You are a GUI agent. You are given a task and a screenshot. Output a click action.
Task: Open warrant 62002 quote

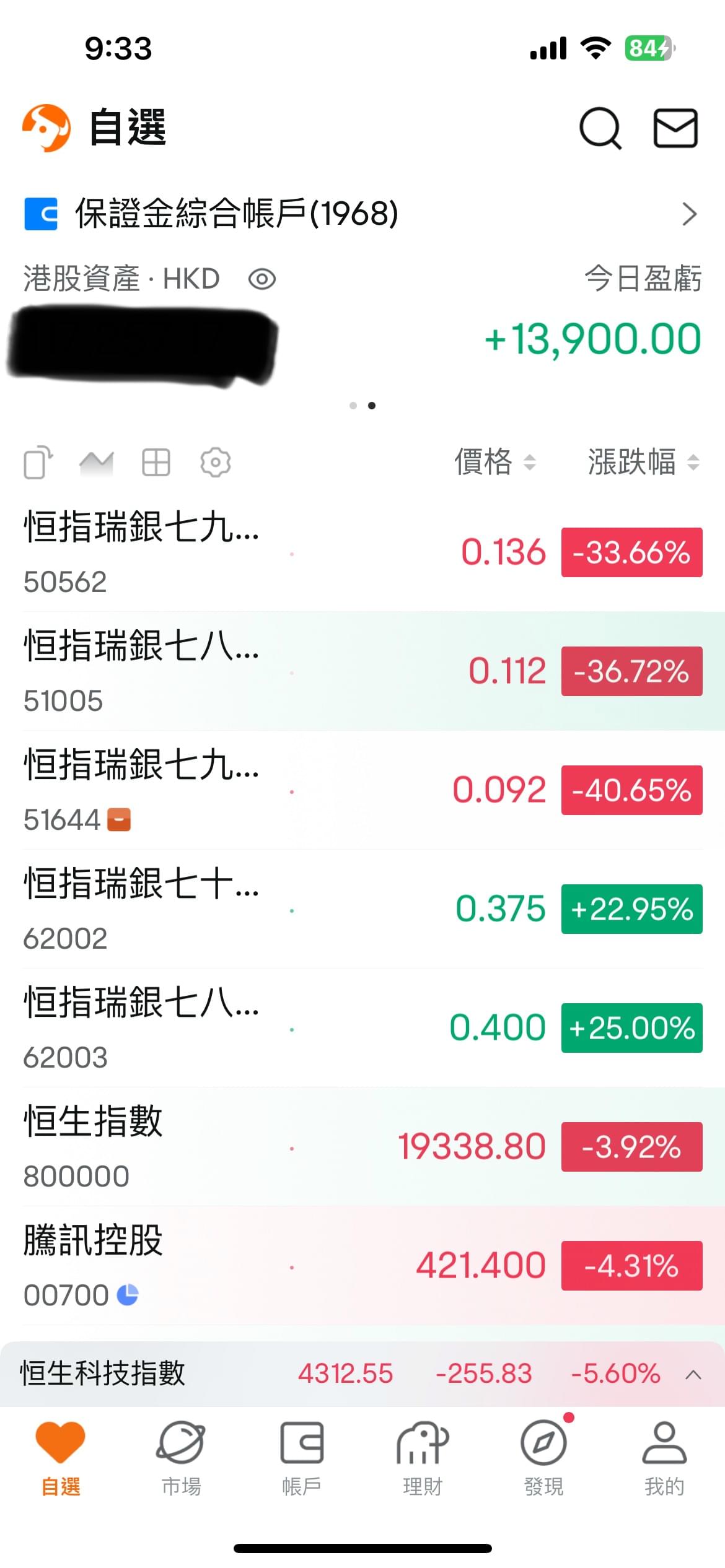pyautogui.click(x=362, y=909)
